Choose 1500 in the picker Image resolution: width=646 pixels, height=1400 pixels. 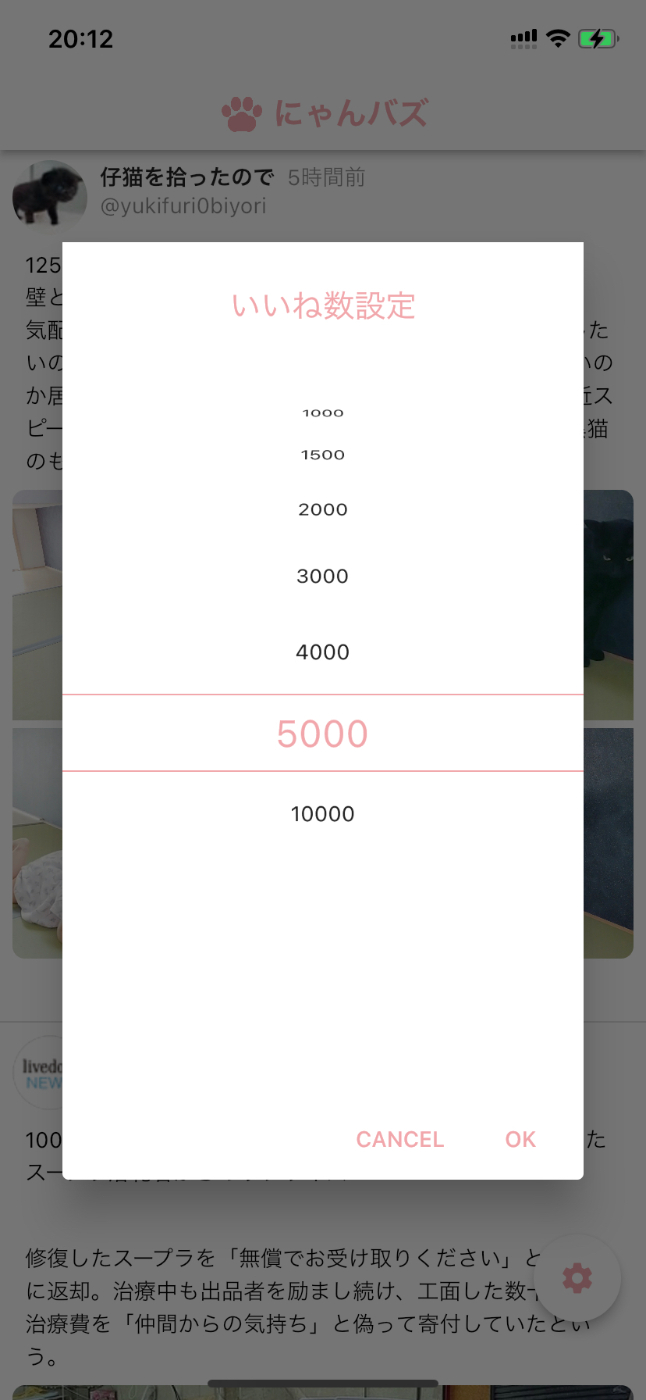322,454
